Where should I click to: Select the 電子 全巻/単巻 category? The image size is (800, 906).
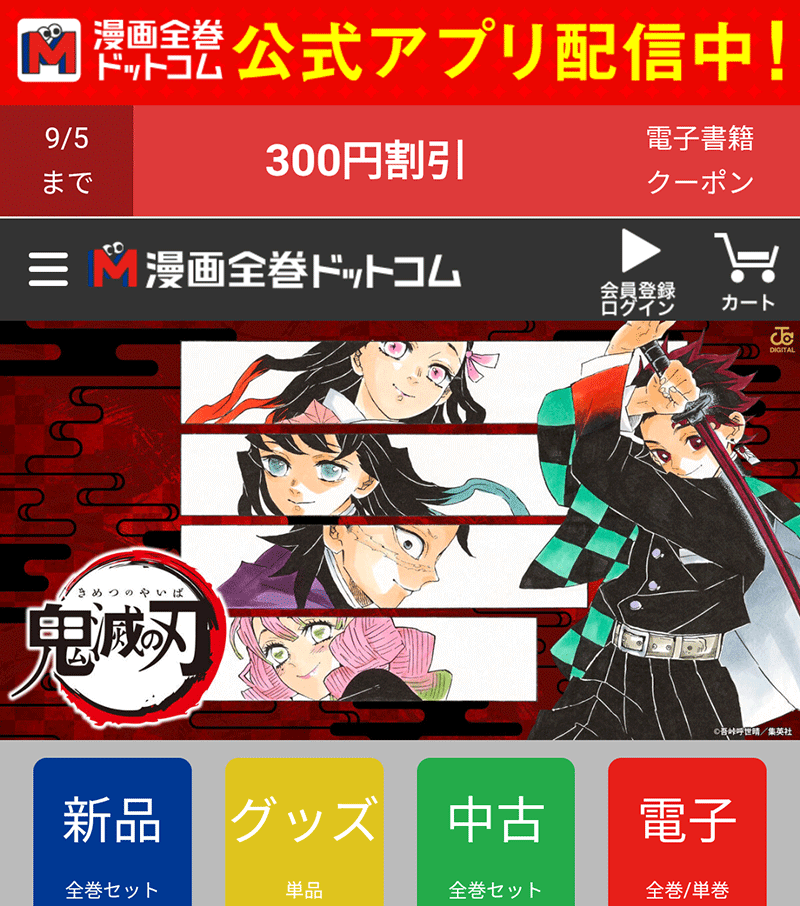point(687,832)
